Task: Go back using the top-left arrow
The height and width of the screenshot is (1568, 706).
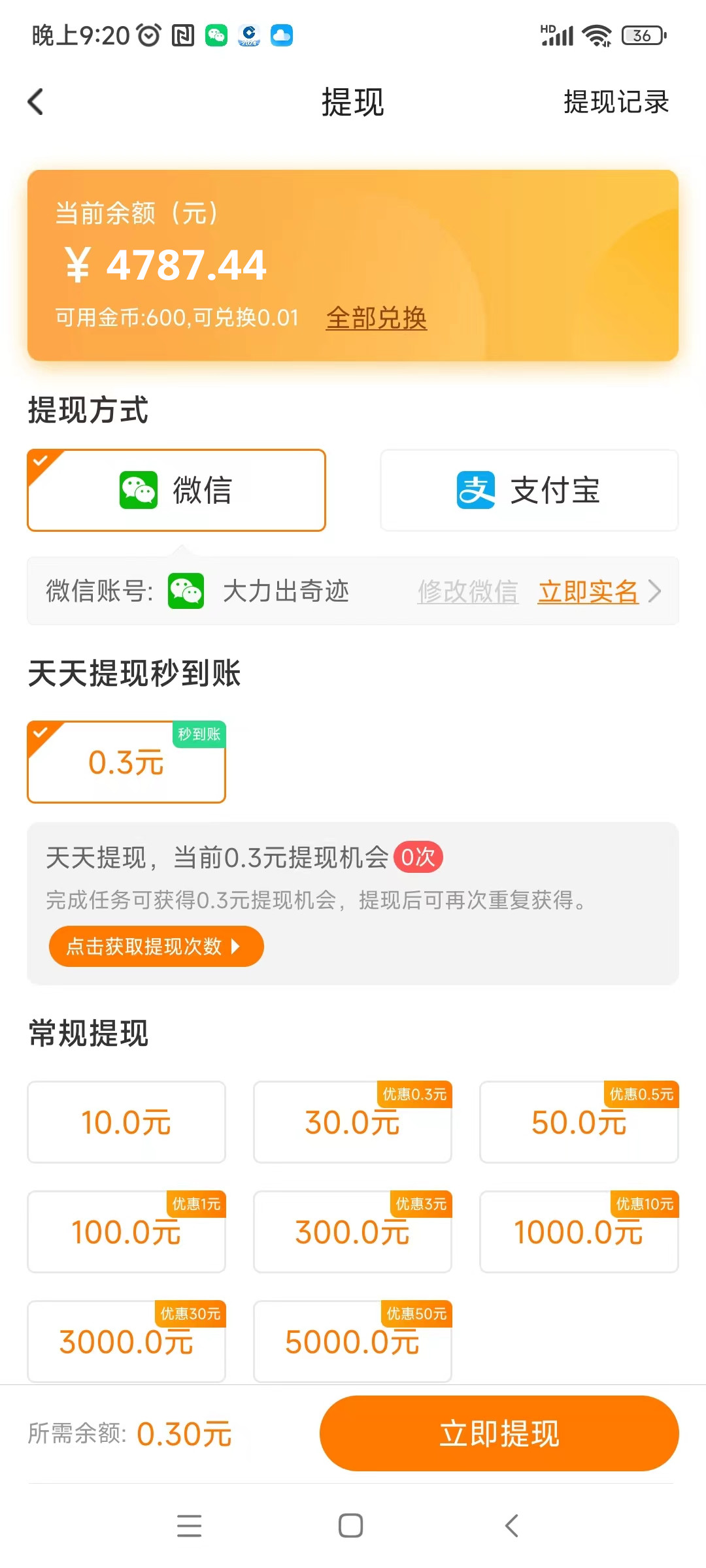Action: 36,102
